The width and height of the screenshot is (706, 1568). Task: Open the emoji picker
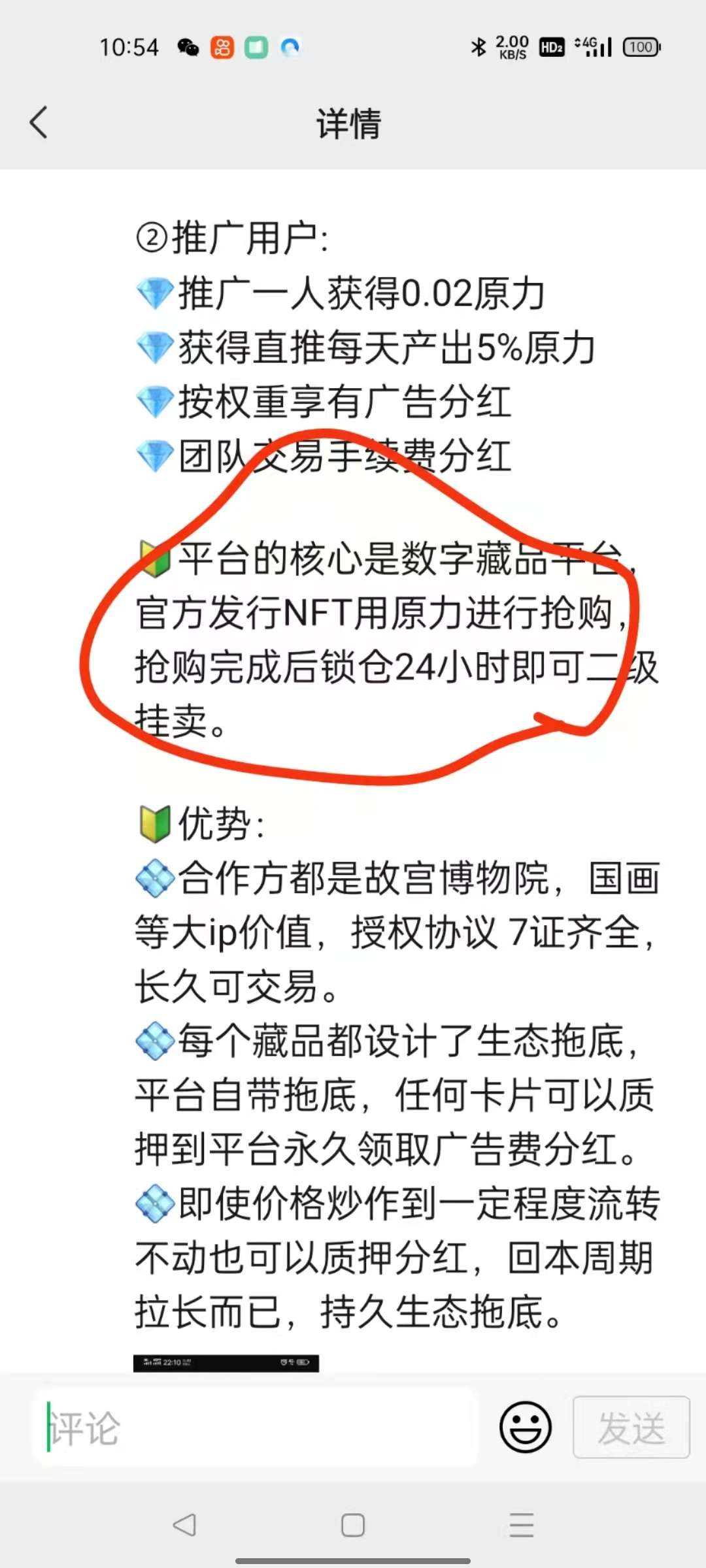(x=525, y=1428)
